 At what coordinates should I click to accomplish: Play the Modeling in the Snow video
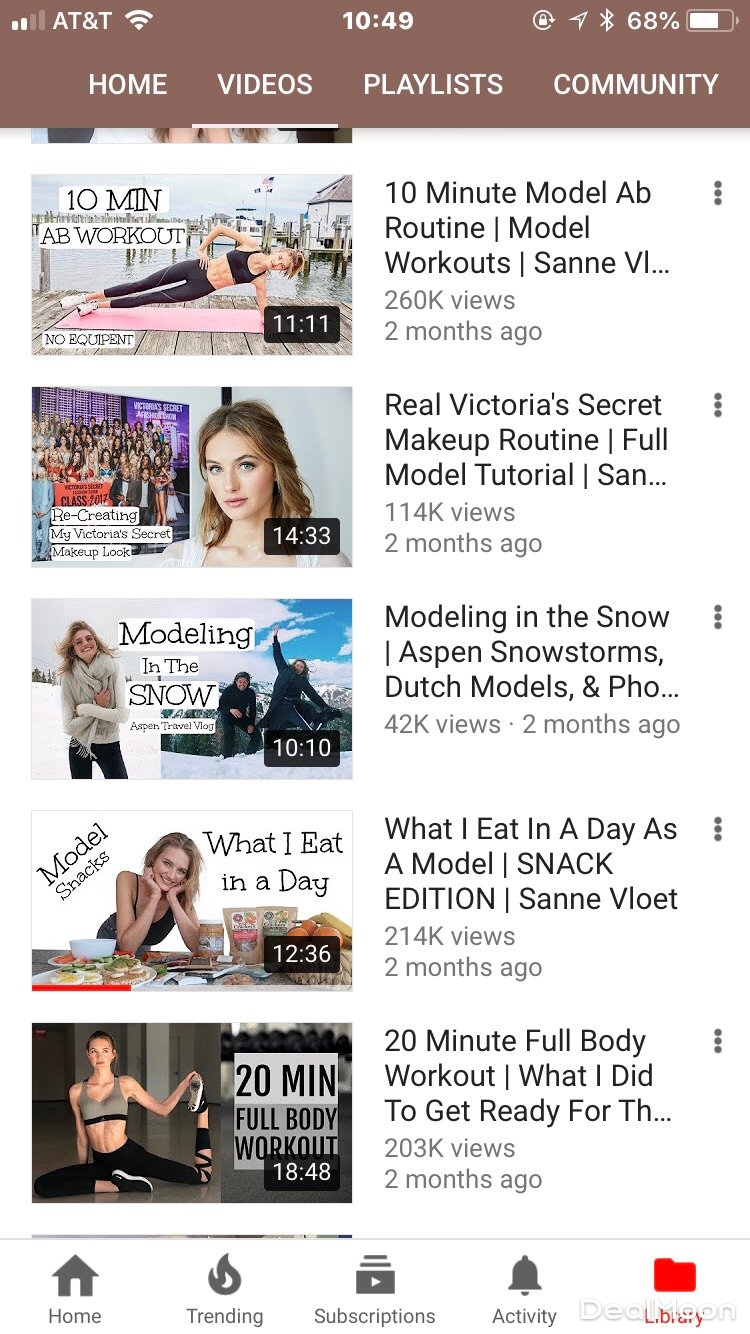pos(192,689)
